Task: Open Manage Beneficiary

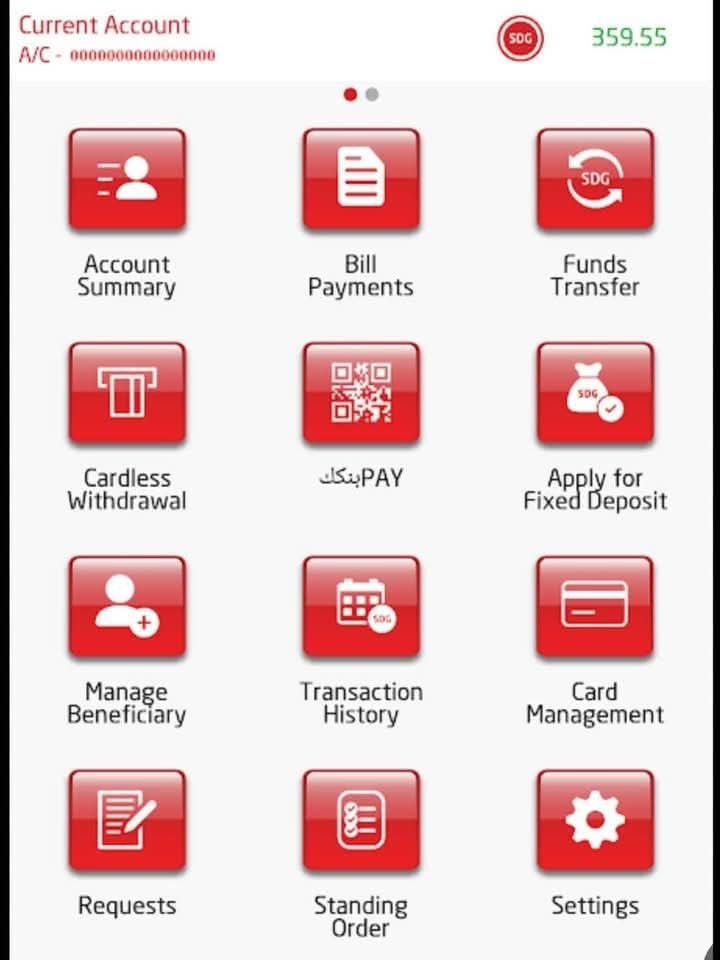Action: (127, 607)
